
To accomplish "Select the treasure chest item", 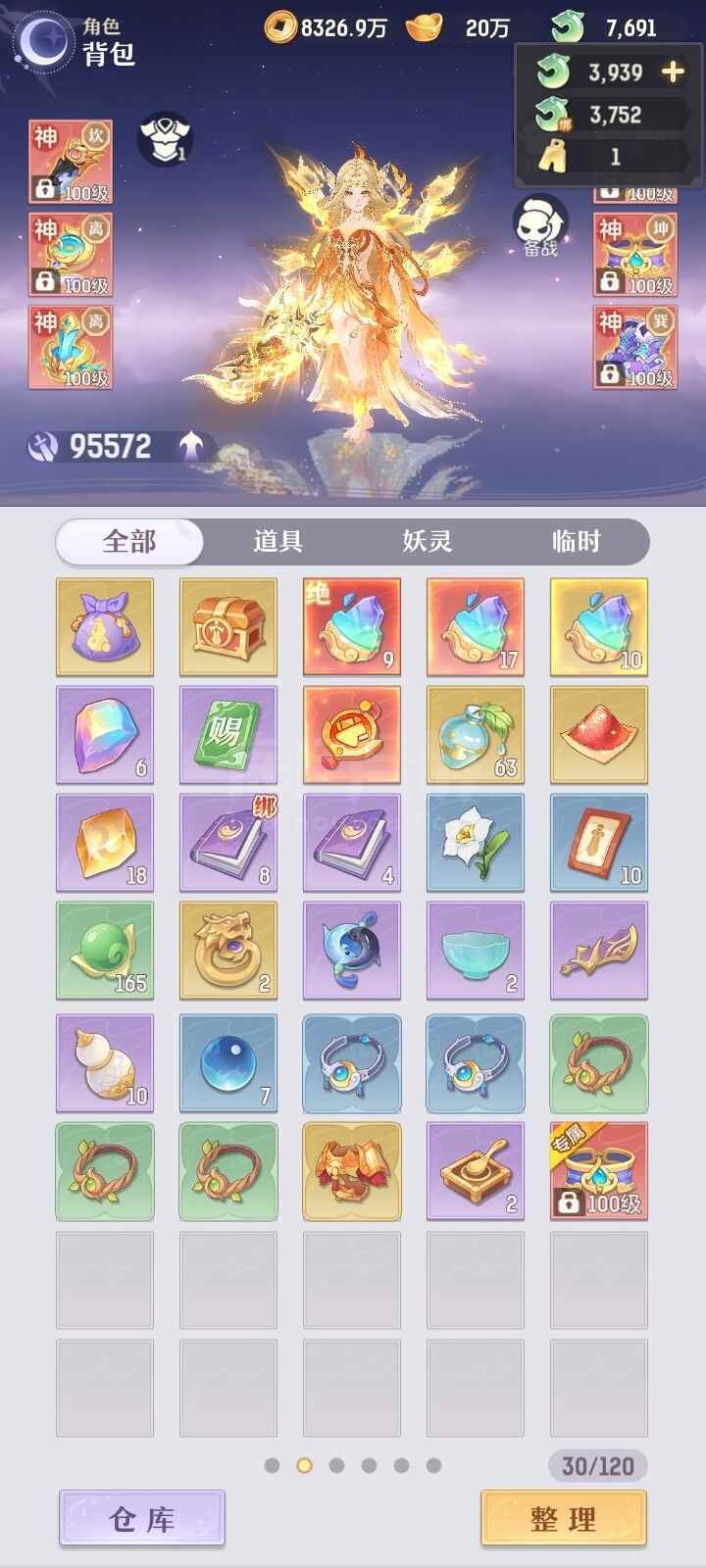I will pos(228,626).
